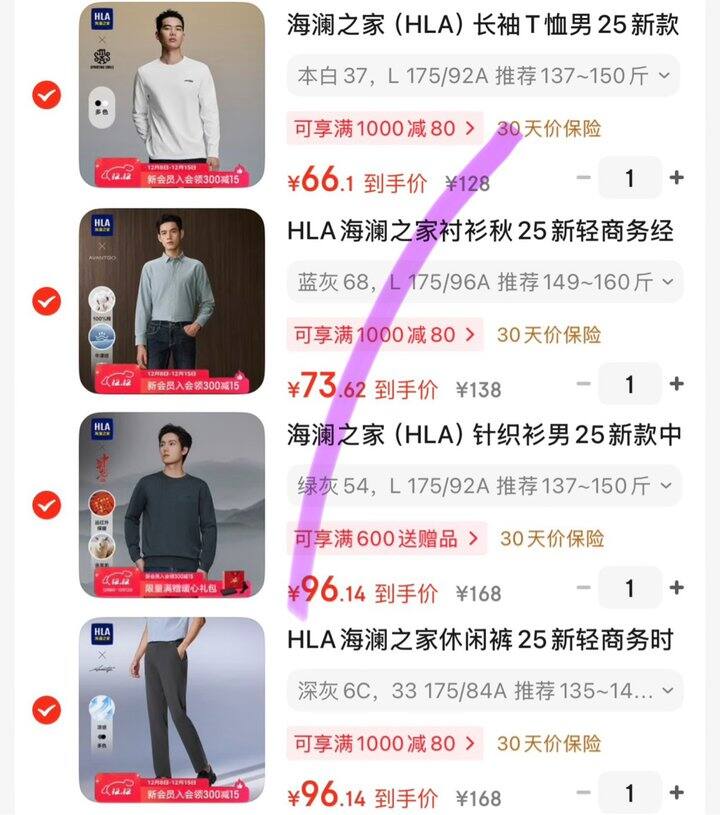The image size is (720, 815).
Task: Increase quantity of the 长袖T恤
Action: click(x=677, y=178)
